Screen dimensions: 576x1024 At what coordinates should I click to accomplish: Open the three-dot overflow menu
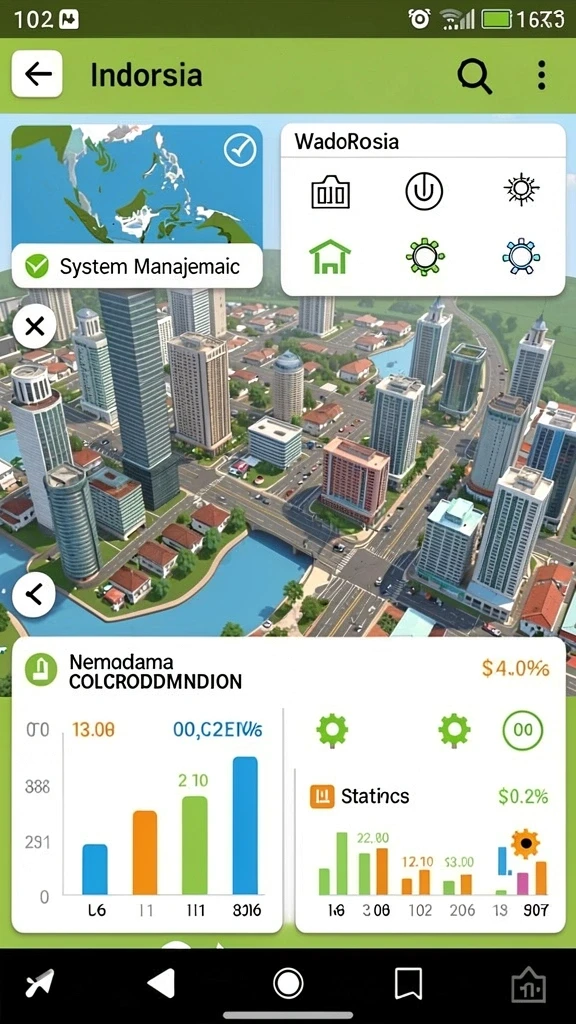click(541, 75)
